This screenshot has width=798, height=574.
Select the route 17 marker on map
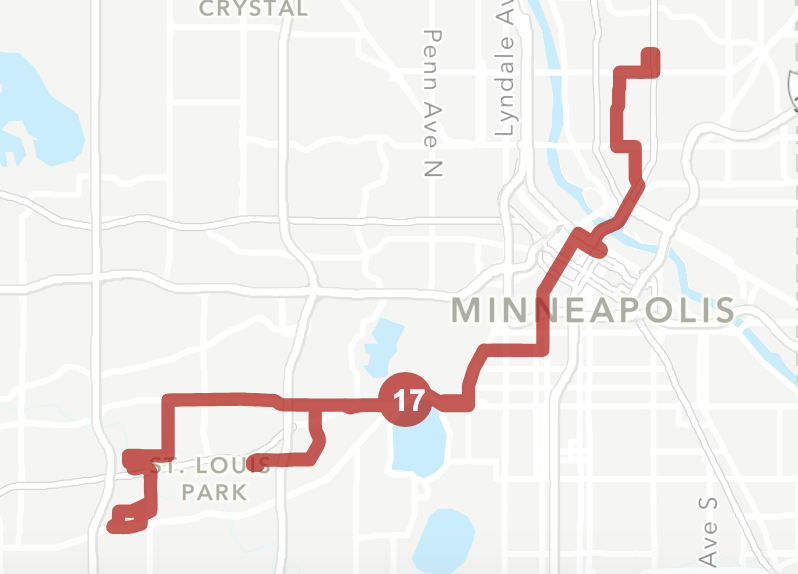tap(406, 401)
